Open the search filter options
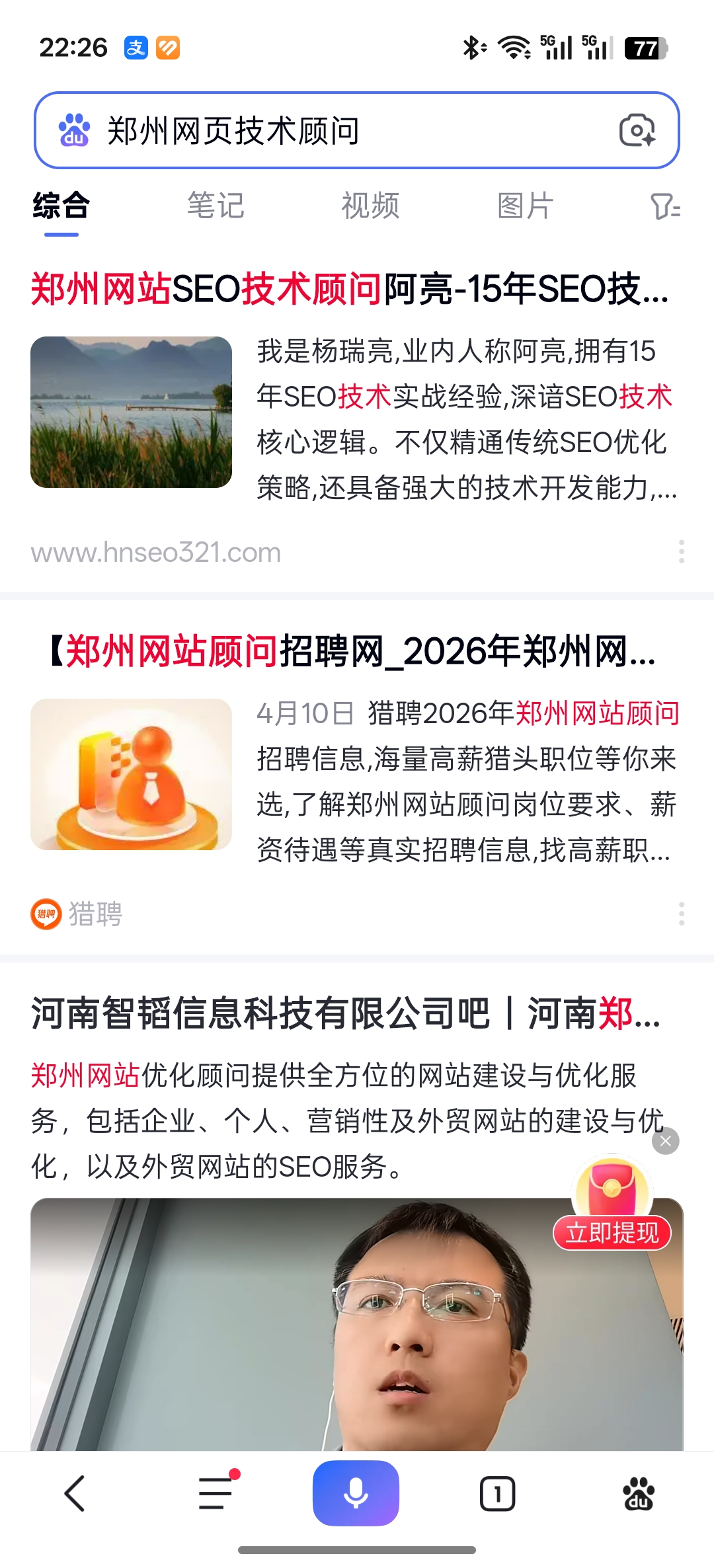Image resolution: width=714 pixels, height=1568 pixels. pos(665,206)
